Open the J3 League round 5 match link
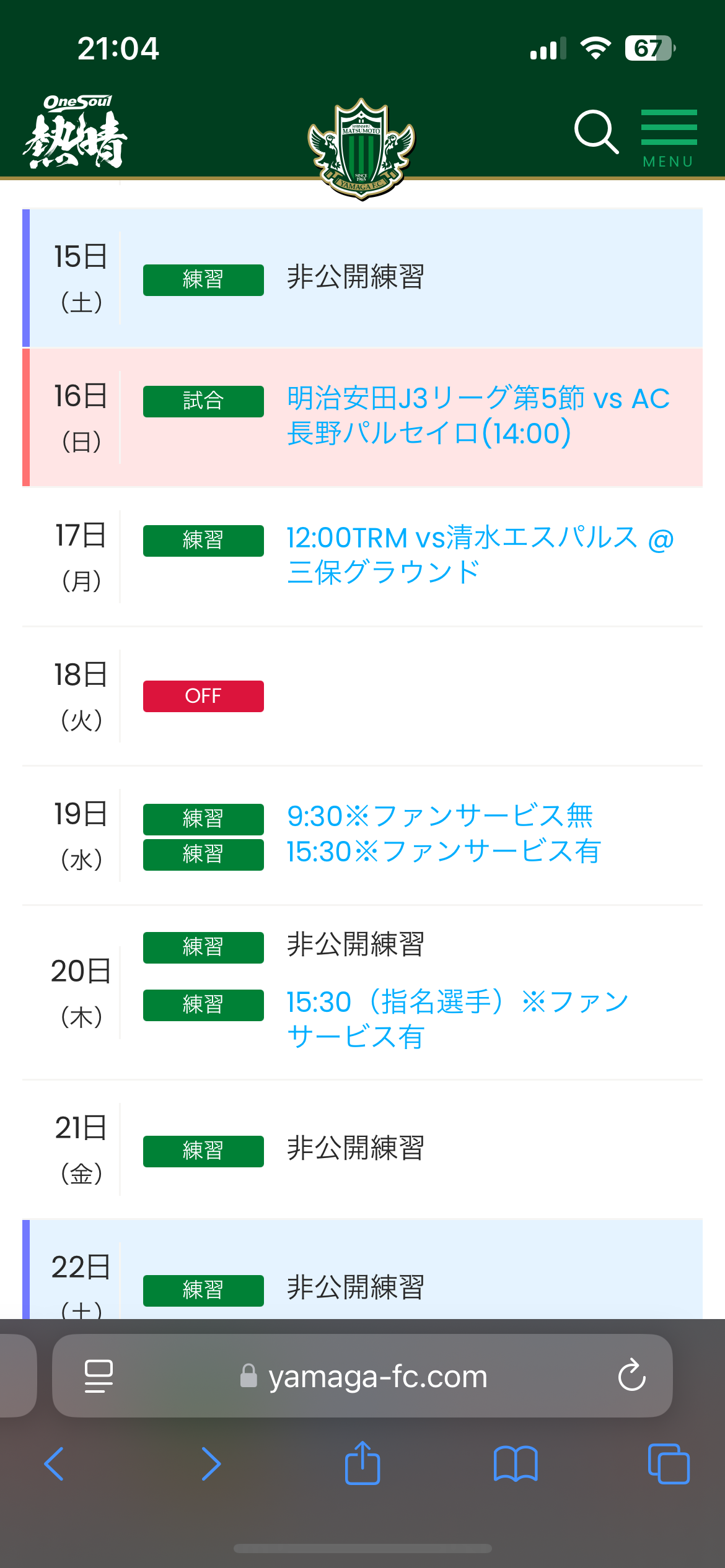This screenshot has width=725, height=1568. coord(478,416)
